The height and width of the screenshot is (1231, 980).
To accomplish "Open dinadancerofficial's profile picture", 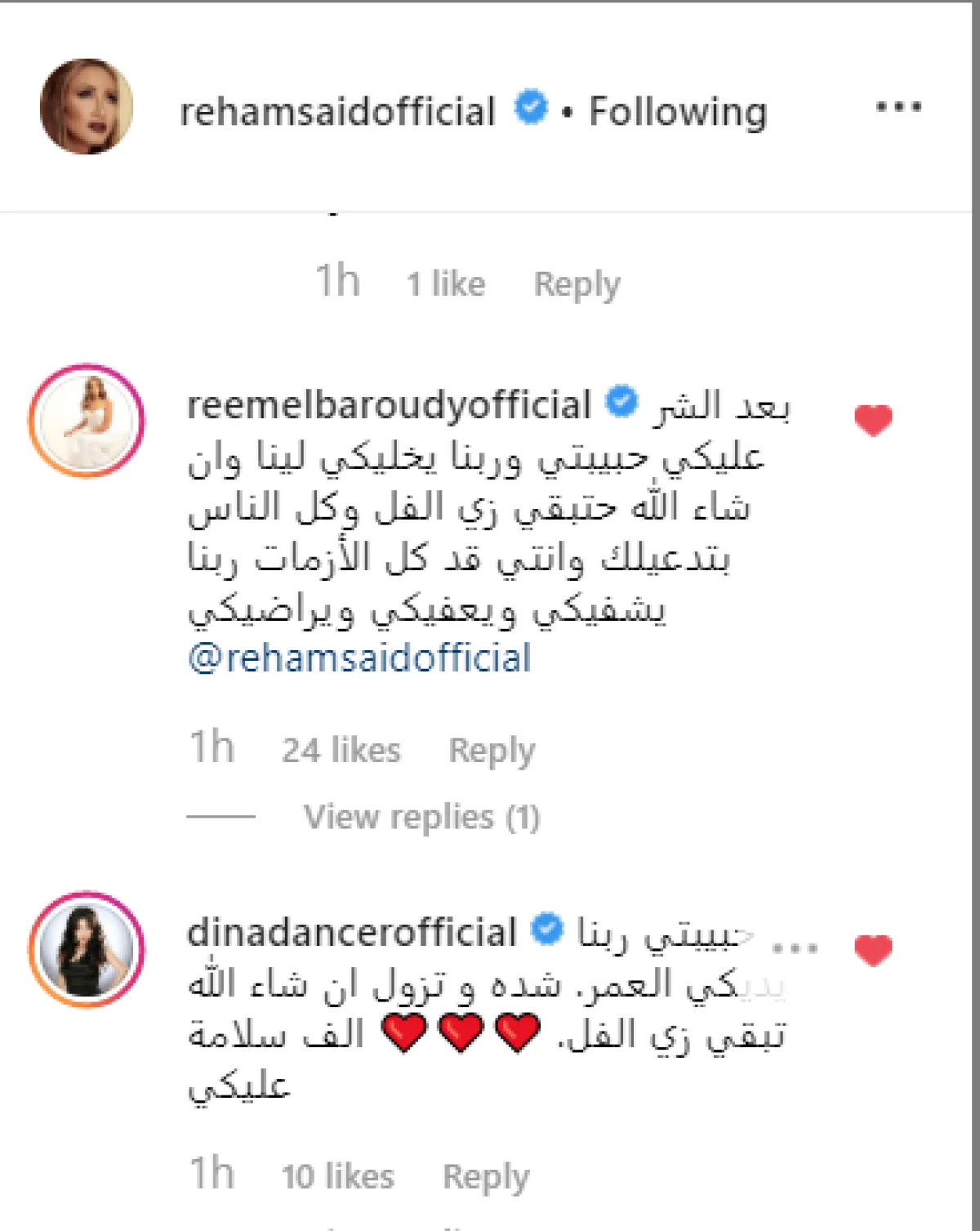I will pos(87,949).
